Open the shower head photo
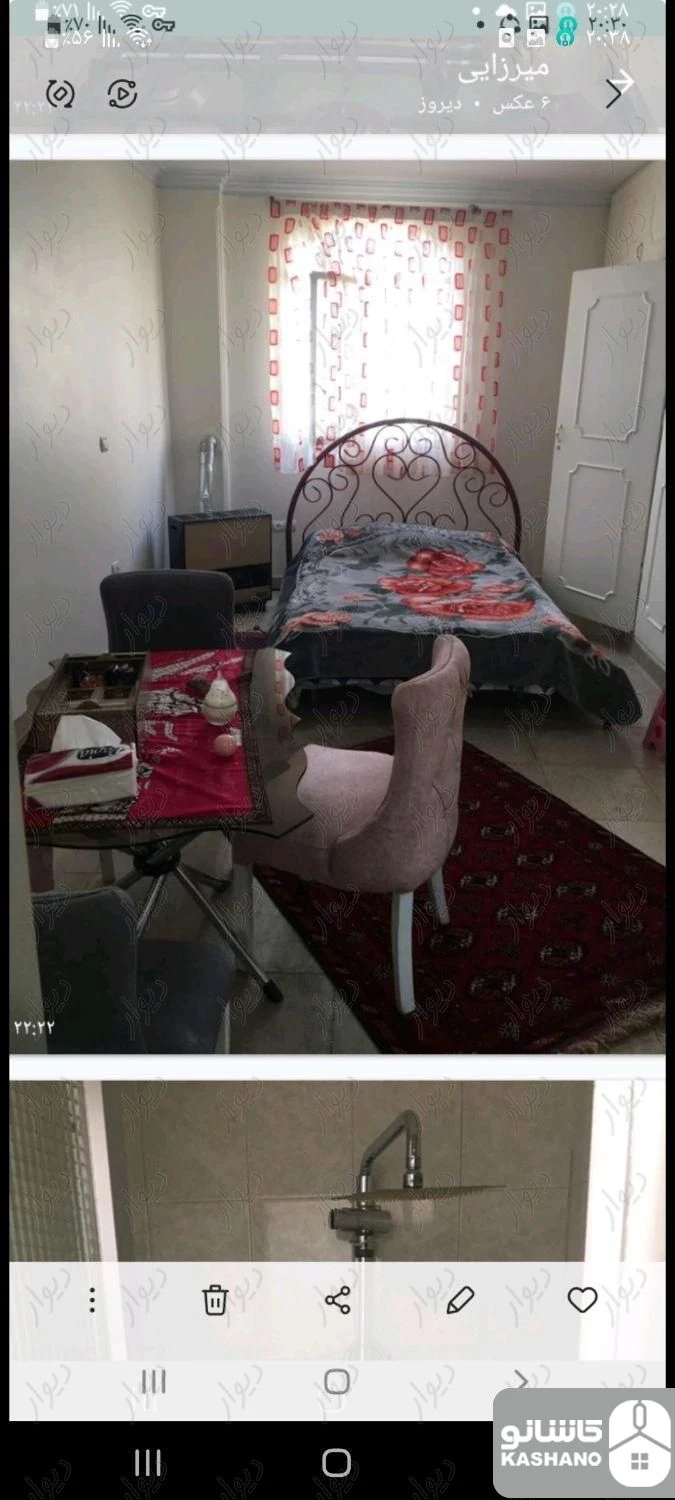 pos(337,1170)
